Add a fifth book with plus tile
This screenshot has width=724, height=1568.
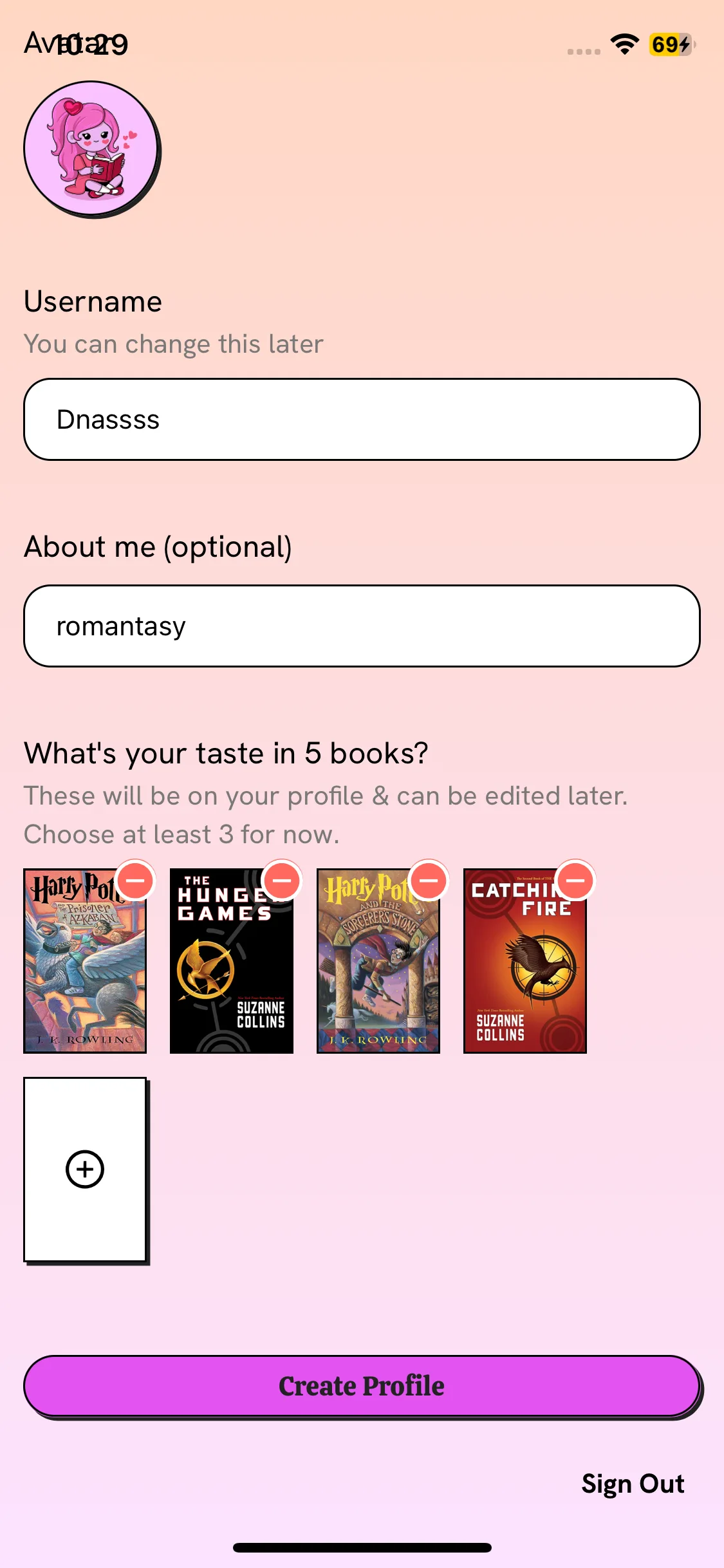[86, 1170]
